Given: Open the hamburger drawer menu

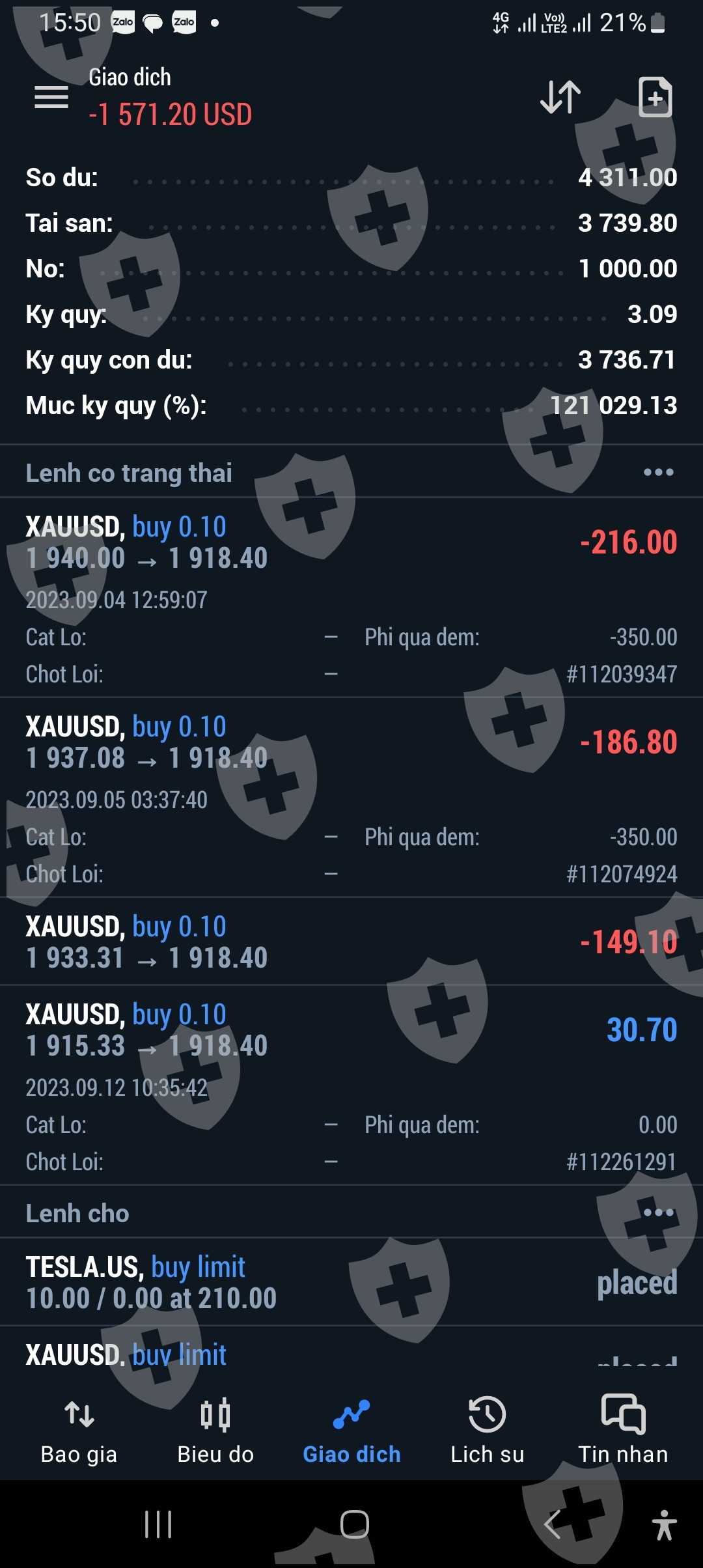Looking at the screenshot, I should coord(51,98).
